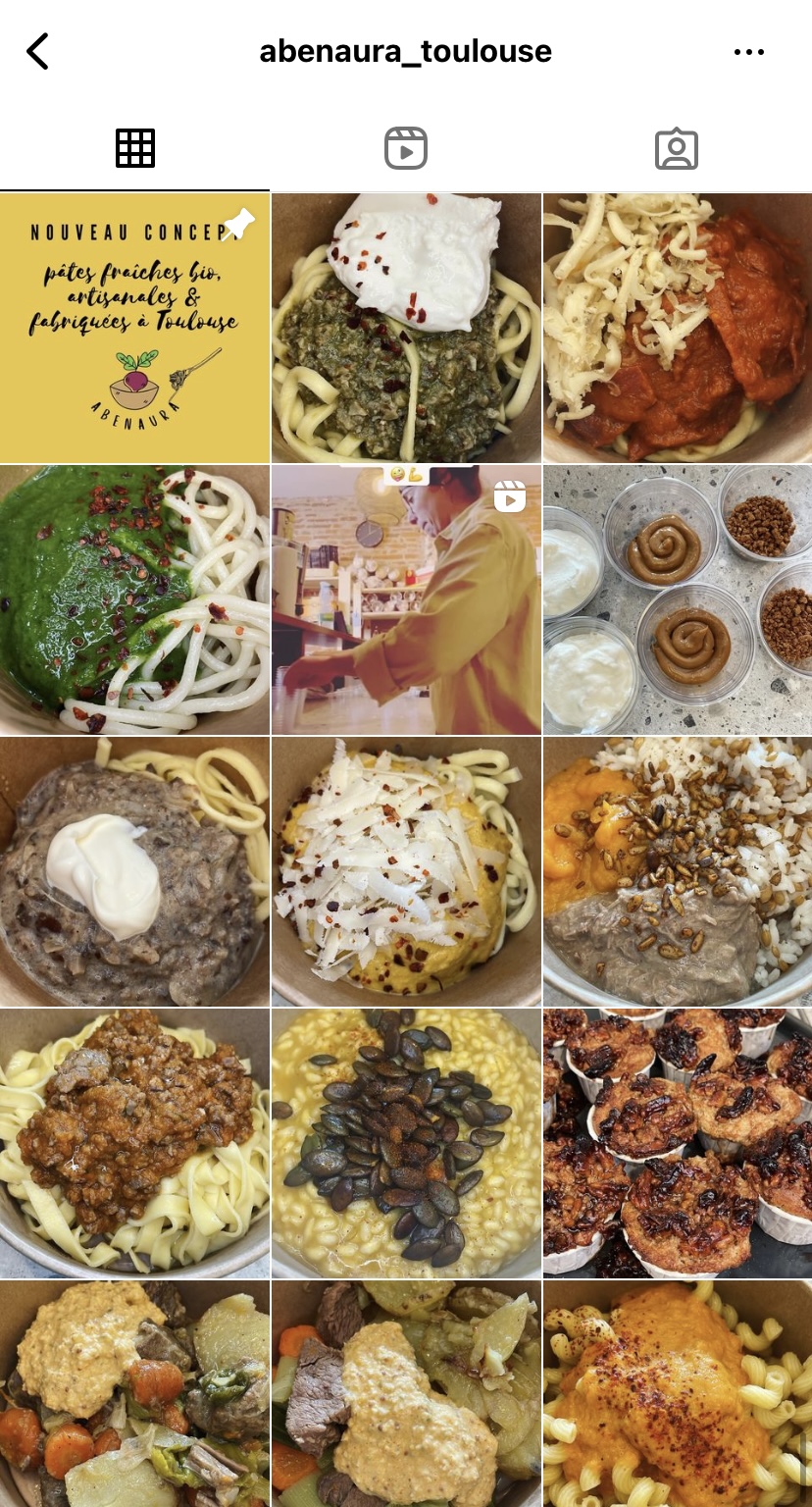Go back from abenaura_toulouse profile
This screenshot has height=1507, width=812.
tap(37, 51)
